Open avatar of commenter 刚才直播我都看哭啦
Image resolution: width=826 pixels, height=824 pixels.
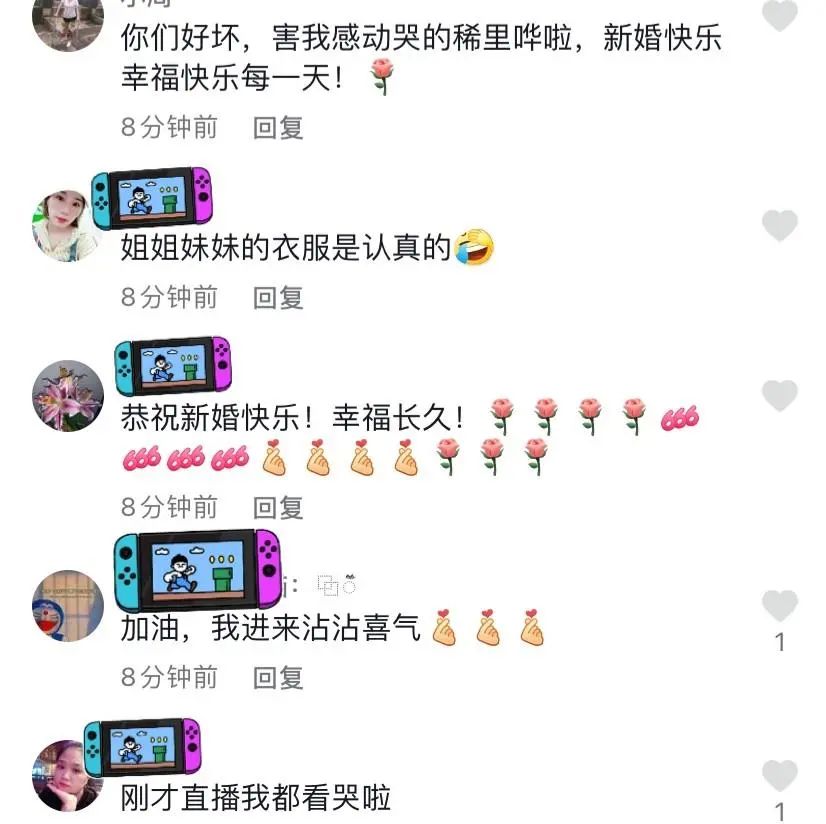coord(67,775)
